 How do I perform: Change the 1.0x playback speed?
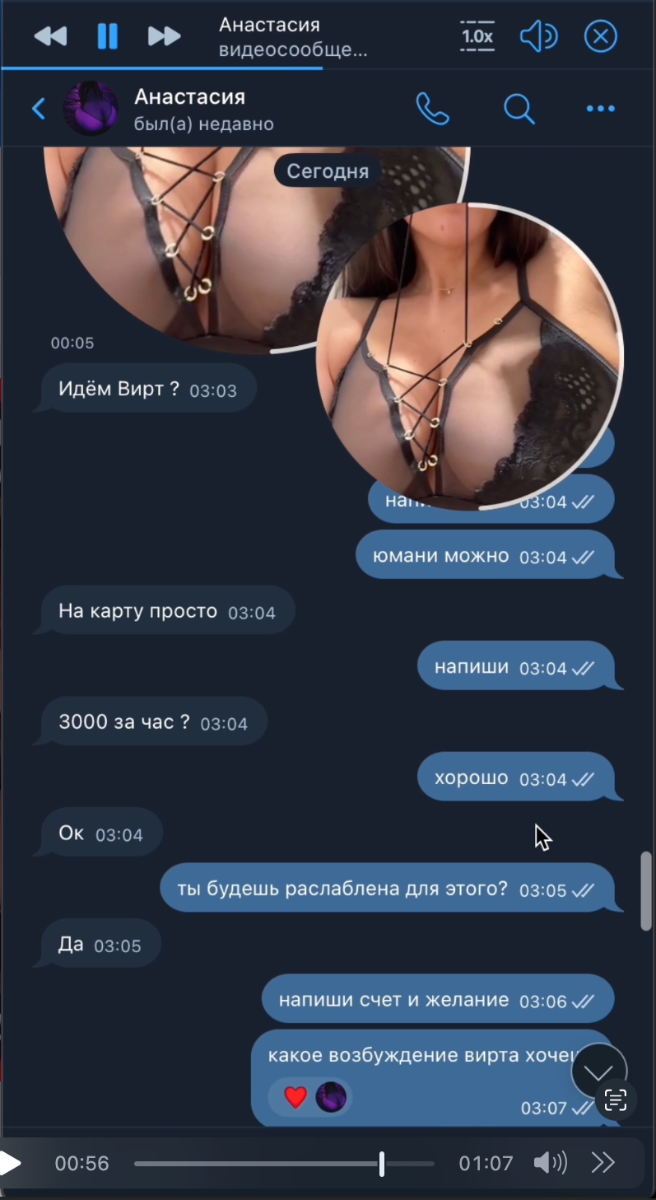click(477, 37)
